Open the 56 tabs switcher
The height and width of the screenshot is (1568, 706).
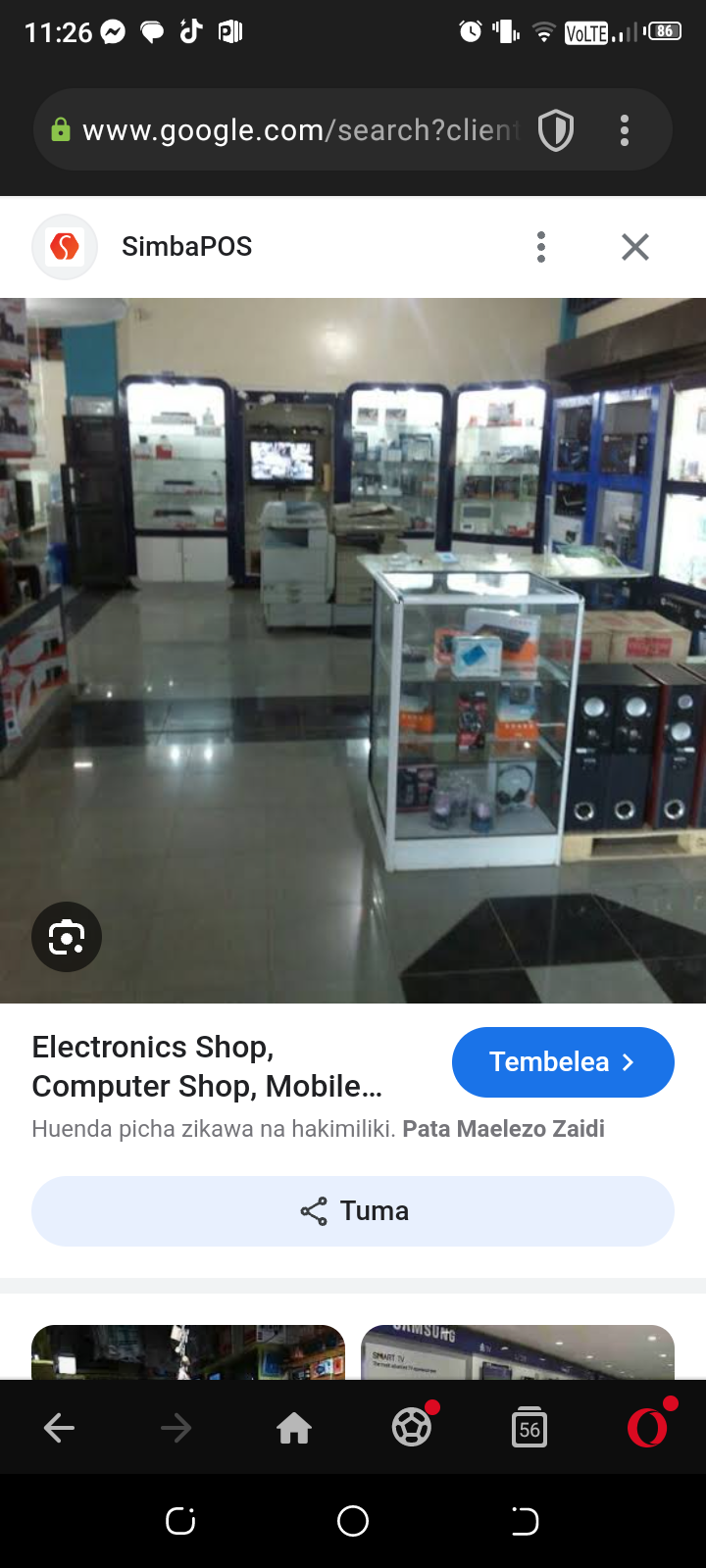[529, 1429]
